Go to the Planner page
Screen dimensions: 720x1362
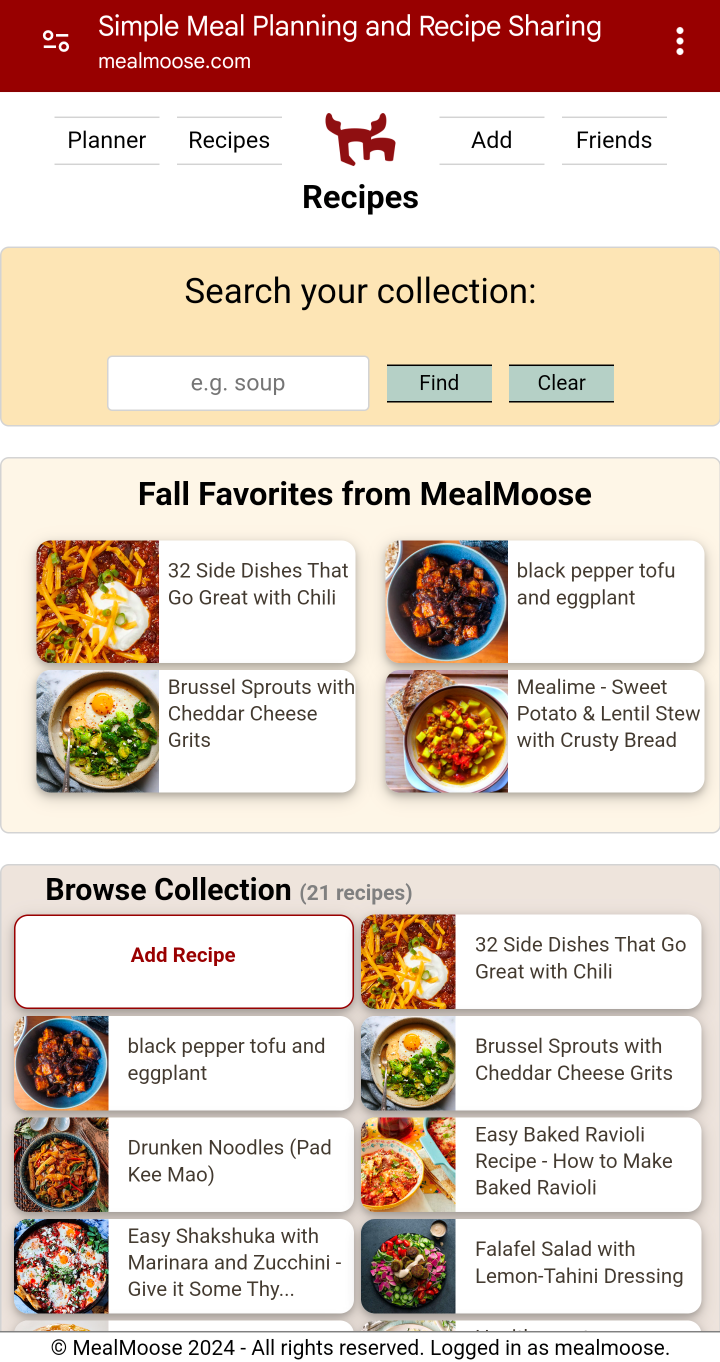[107, 140]
